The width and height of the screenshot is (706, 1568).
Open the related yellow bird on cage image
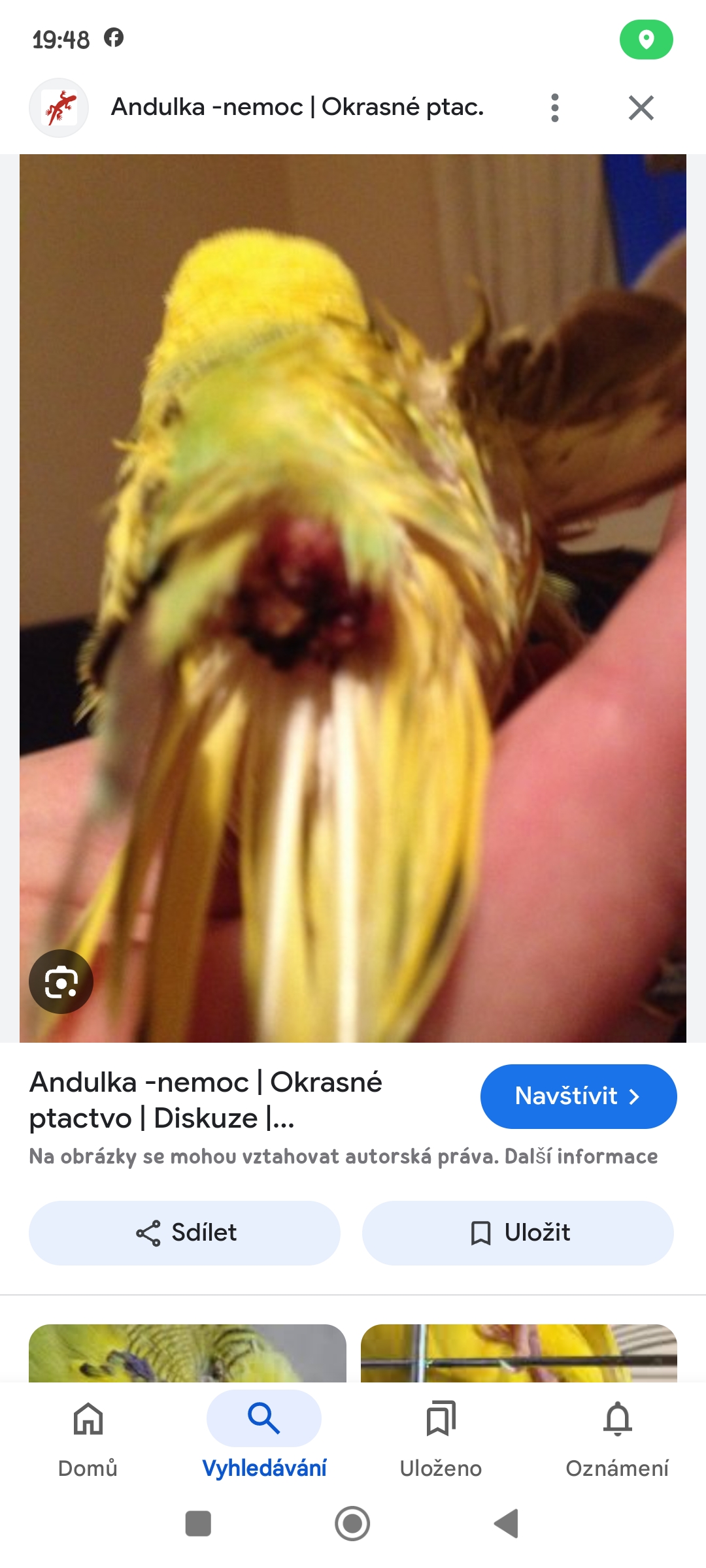(x=518, y=1352)
